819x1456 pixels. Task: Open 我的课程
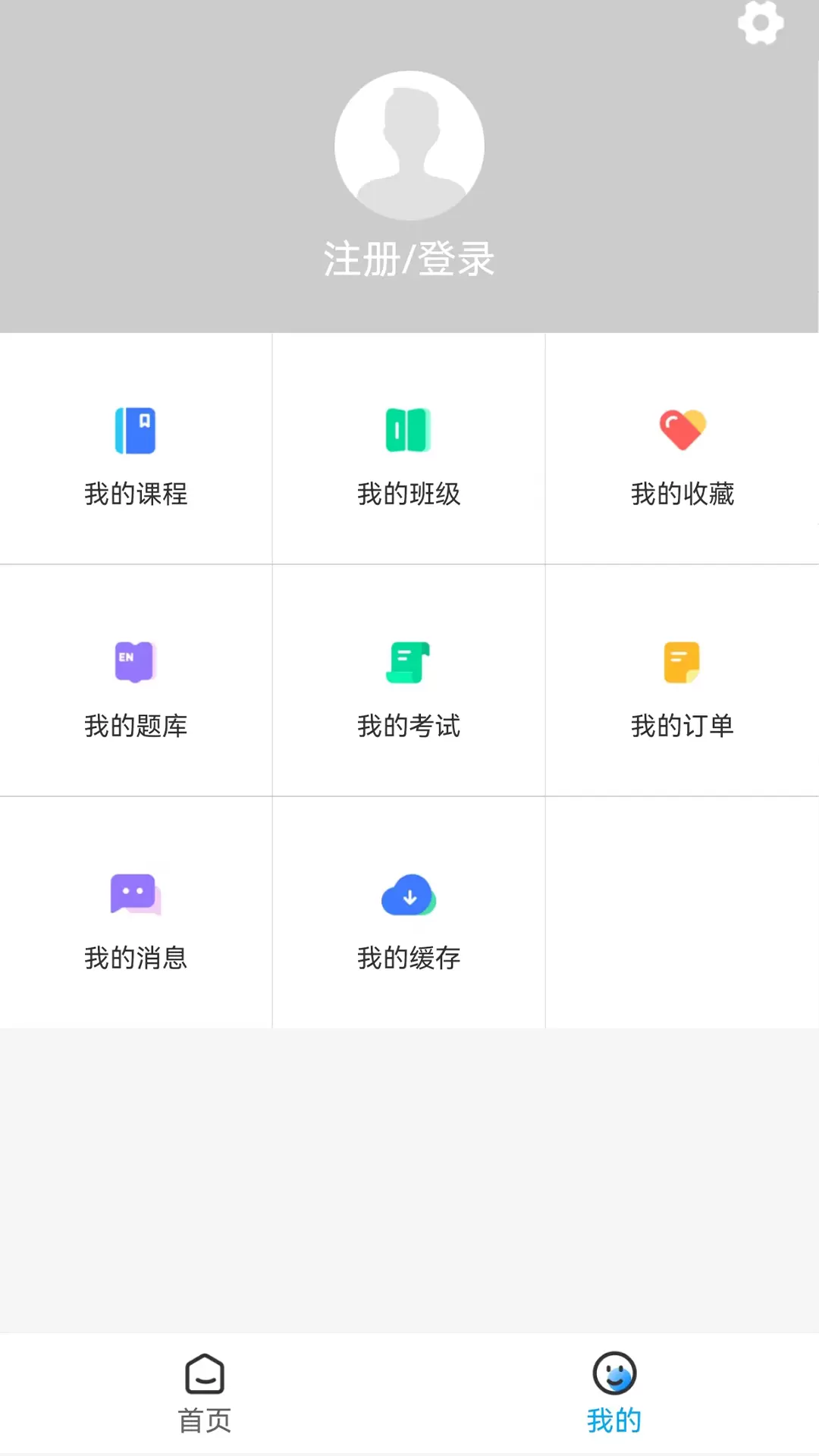pos(136,449)
